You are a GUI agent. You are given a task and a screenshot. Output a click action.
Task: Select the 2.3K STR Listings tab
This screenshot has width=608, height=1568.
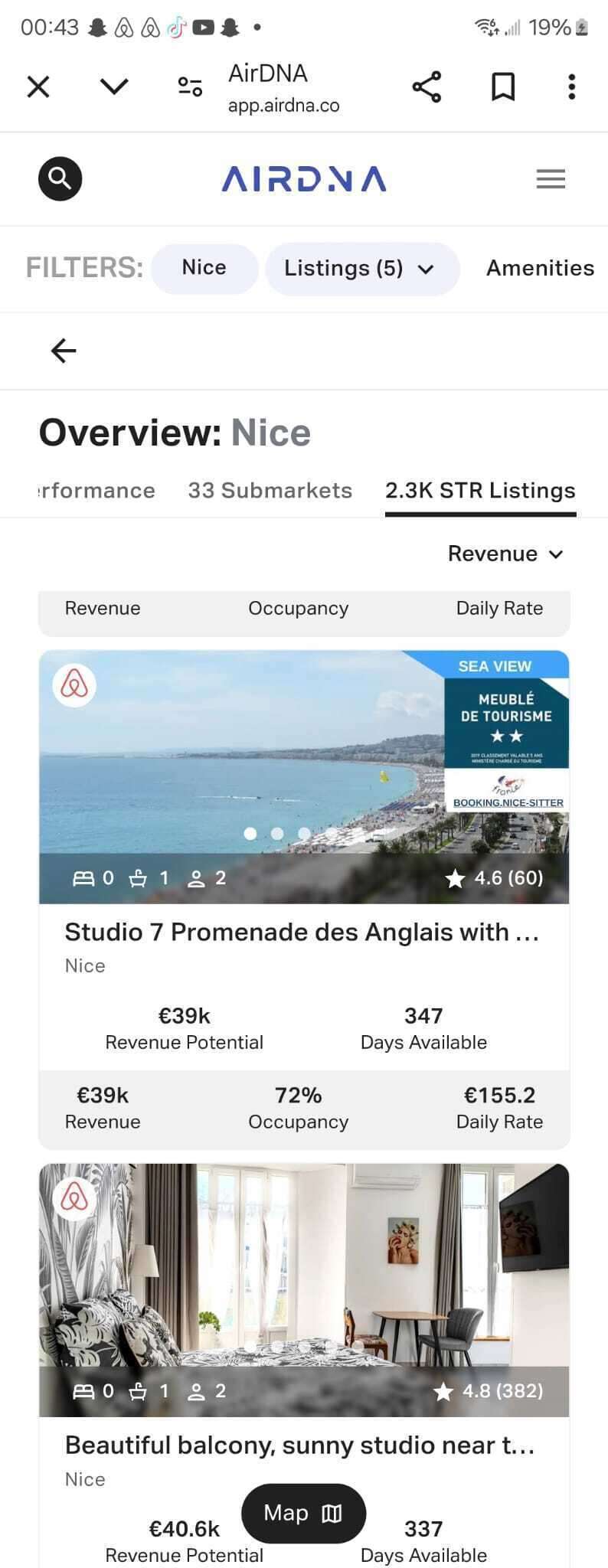click(480, 491)
